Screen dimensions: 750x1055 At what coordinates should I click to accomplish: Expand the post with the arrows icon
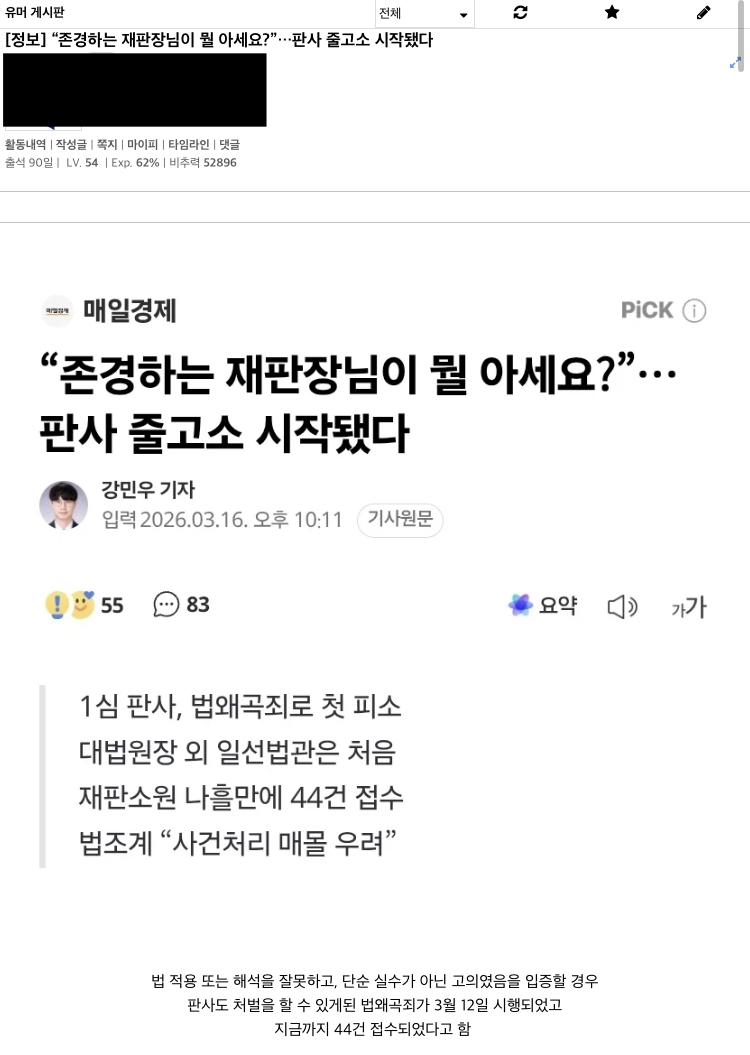coord(736,63)
